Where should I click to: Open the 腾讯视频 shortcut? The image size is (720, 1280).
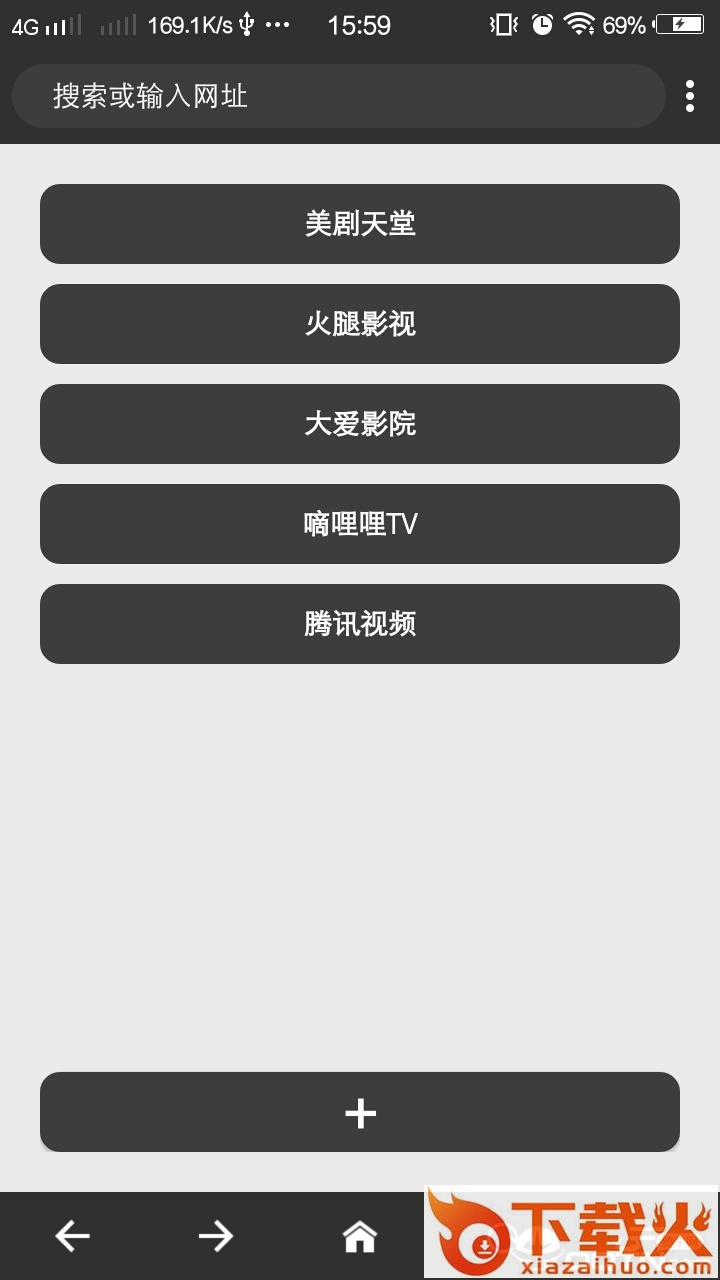pyautogui.click(x=360, y=624)
